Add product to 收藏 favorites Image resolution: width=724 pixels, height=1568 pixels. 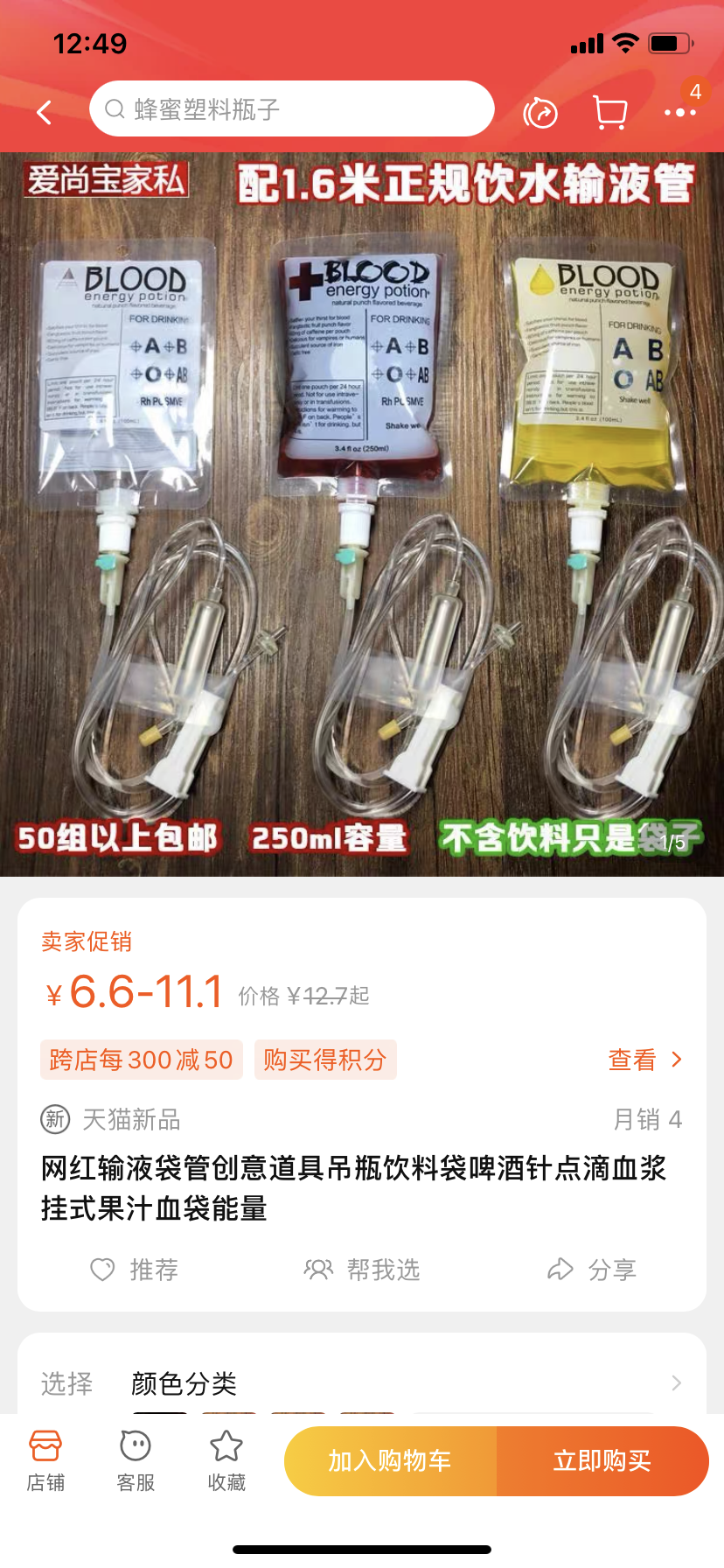click(226, 1460)
